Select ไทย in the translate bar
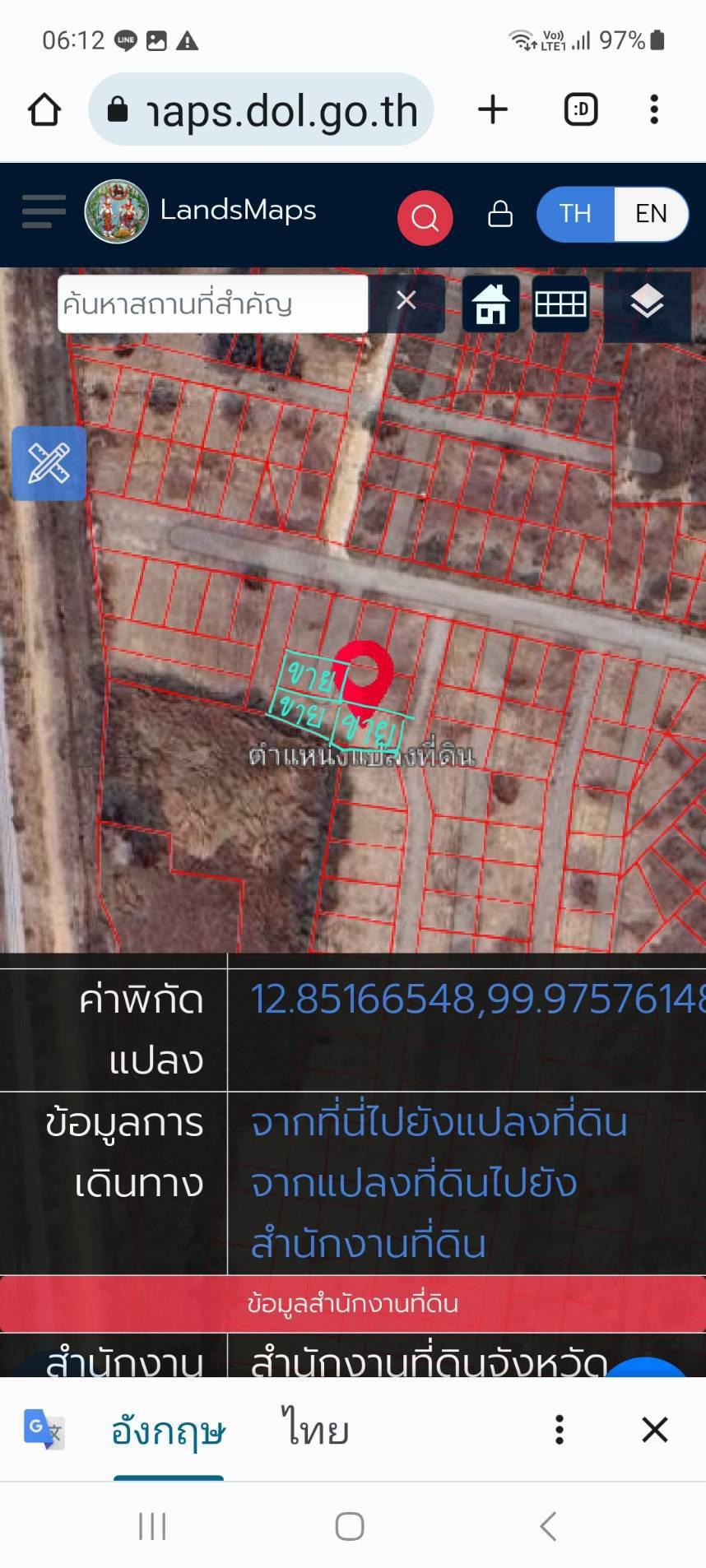706x1568 pixels. pos(315,1430)
